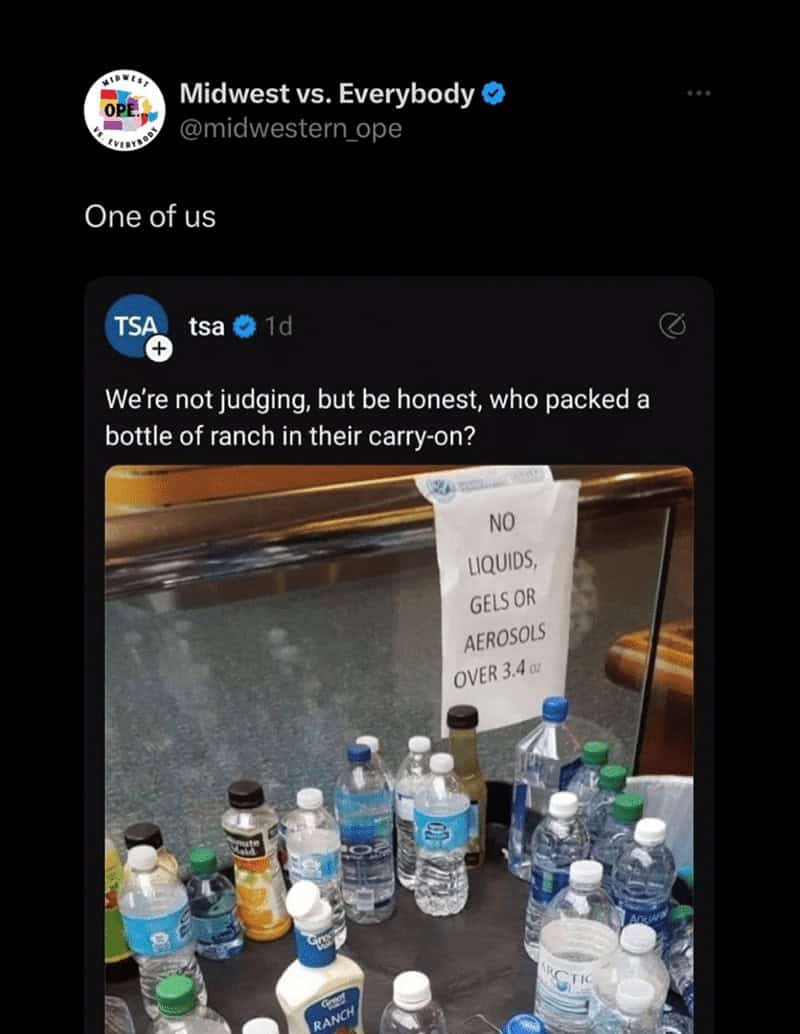Viewport: 800px width, 1034px height.
Task: Follow tsa via the plus badge
Action: tap(159, 349)
